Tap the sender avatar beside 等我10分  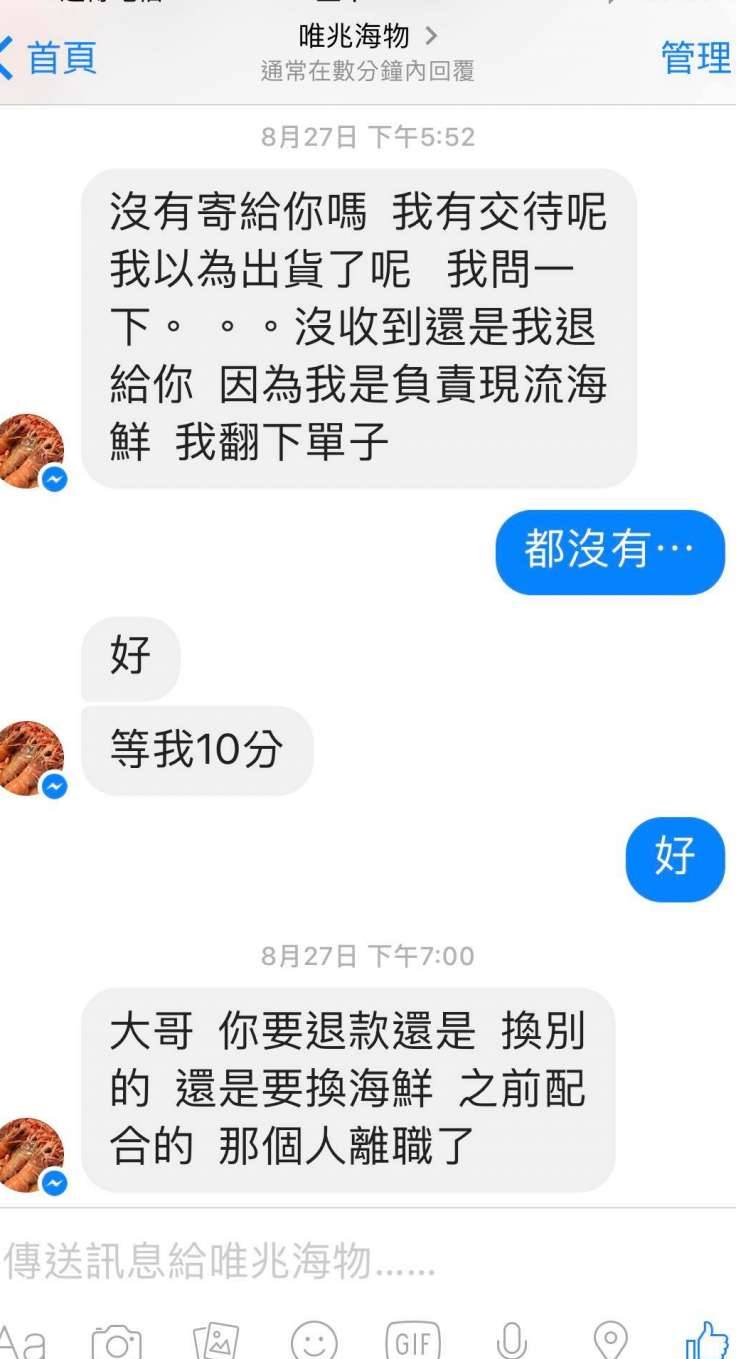31,758
